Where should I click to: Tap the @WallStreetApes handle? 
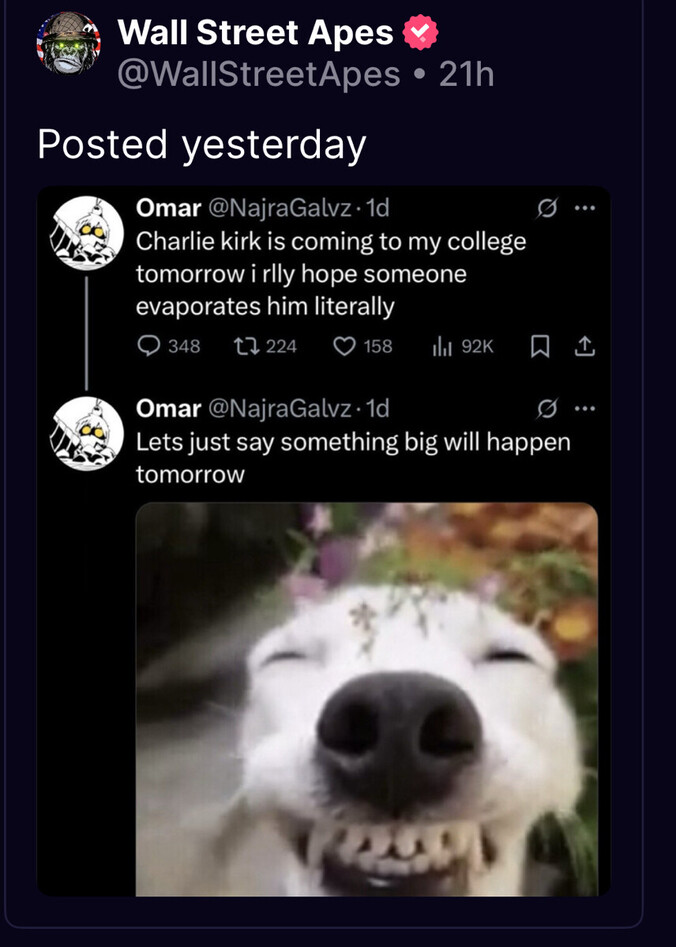[x=259, y=74]
